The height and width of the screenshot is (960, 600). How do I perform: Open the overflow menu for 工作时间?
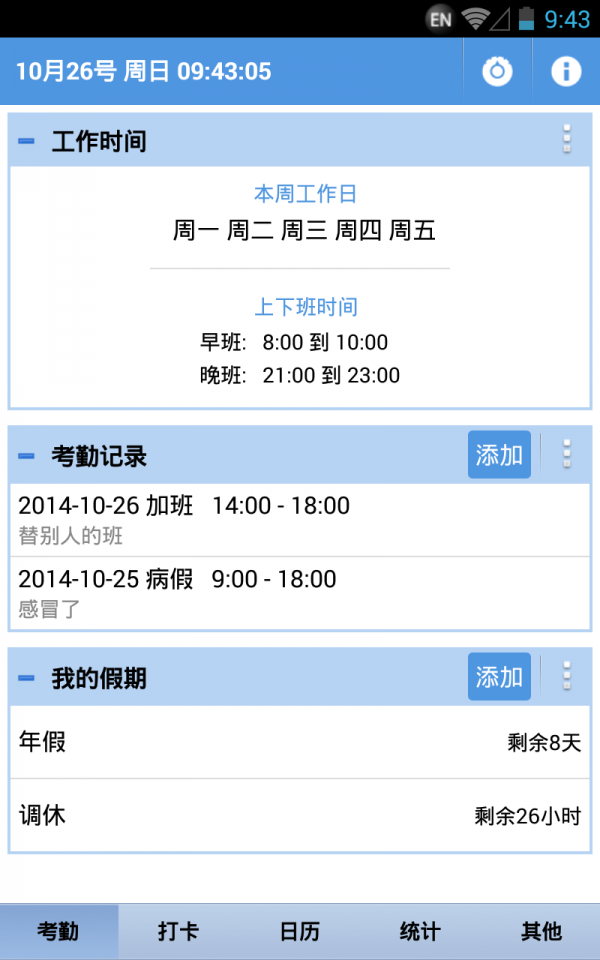[x=567, y=140]
